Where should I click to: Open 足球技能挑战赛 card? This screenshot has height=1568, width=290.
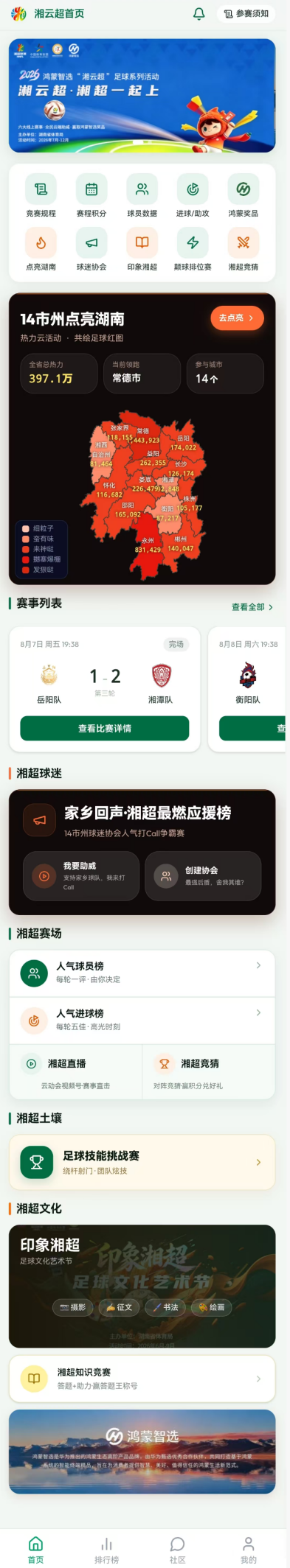(142, 1162)
